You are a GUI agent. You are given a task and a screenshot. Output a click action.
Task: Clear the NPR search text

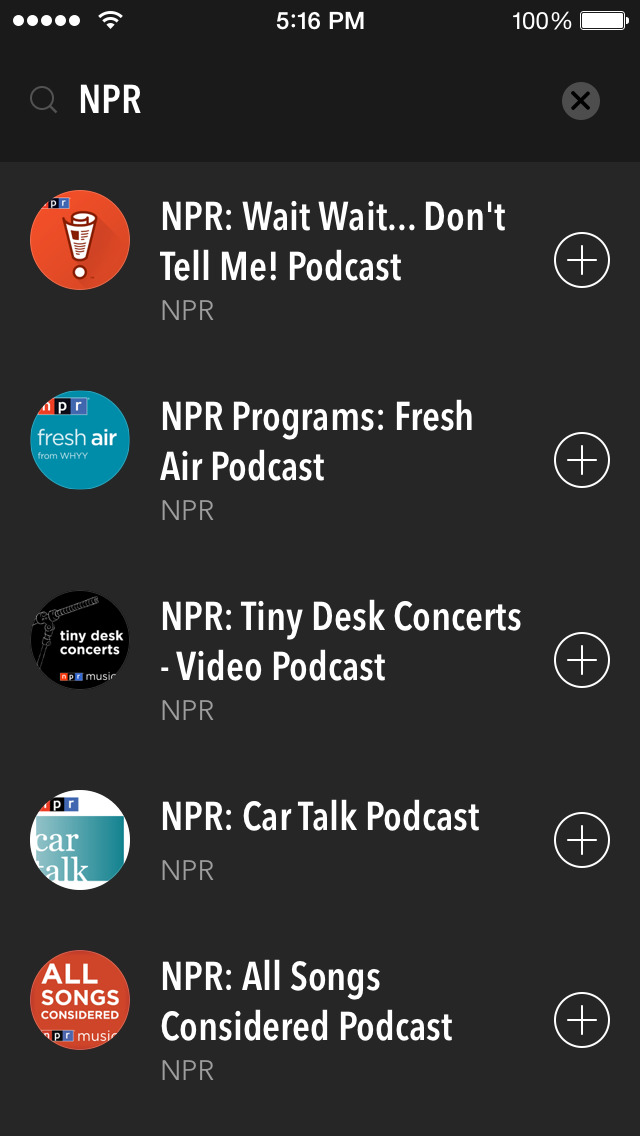click(581, 101)
